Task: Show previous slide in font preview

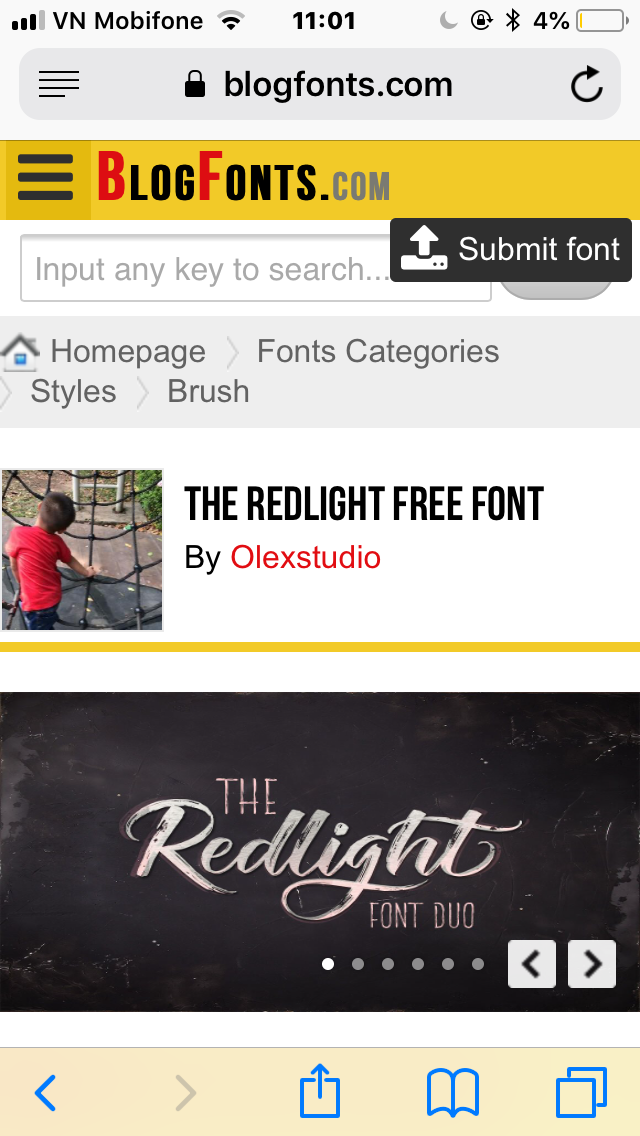Action: tap(532, 964)
